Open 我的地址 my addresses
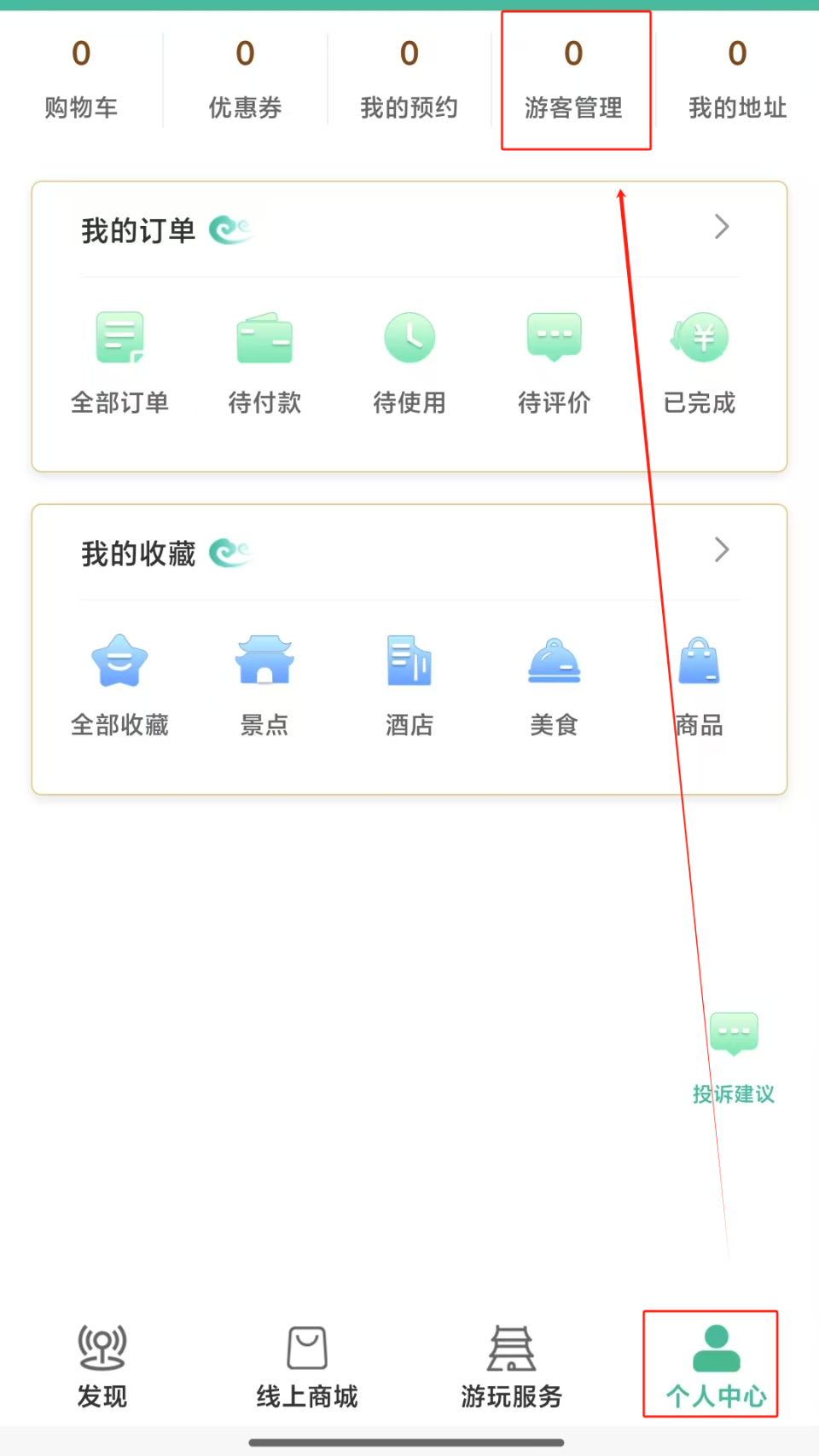The height and width of the screenshot is (1456, 819). (x=737, y=79)
